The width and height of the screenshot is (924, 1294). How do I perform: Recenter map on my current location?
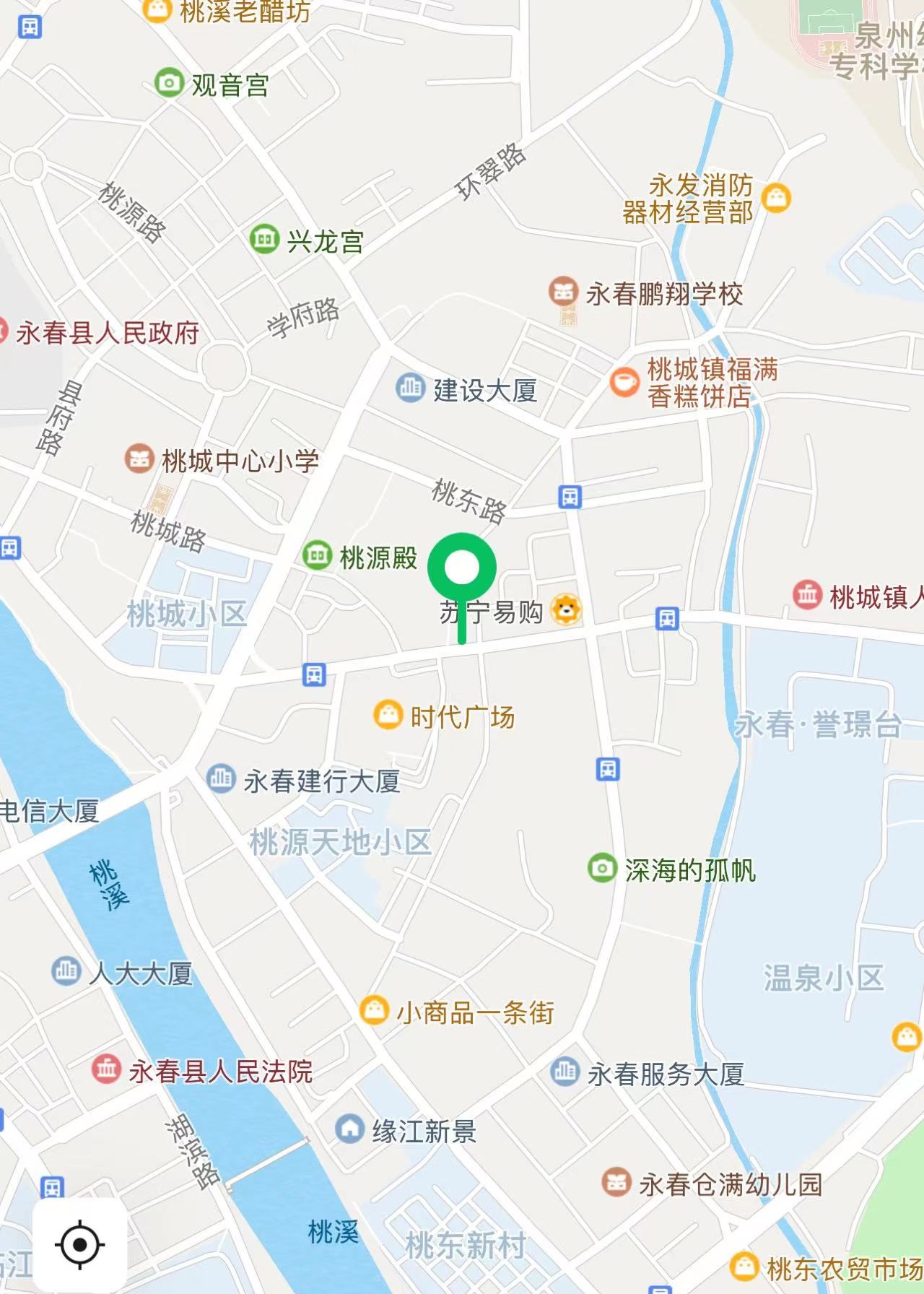pyautogui.click(x=80, y=1245)
